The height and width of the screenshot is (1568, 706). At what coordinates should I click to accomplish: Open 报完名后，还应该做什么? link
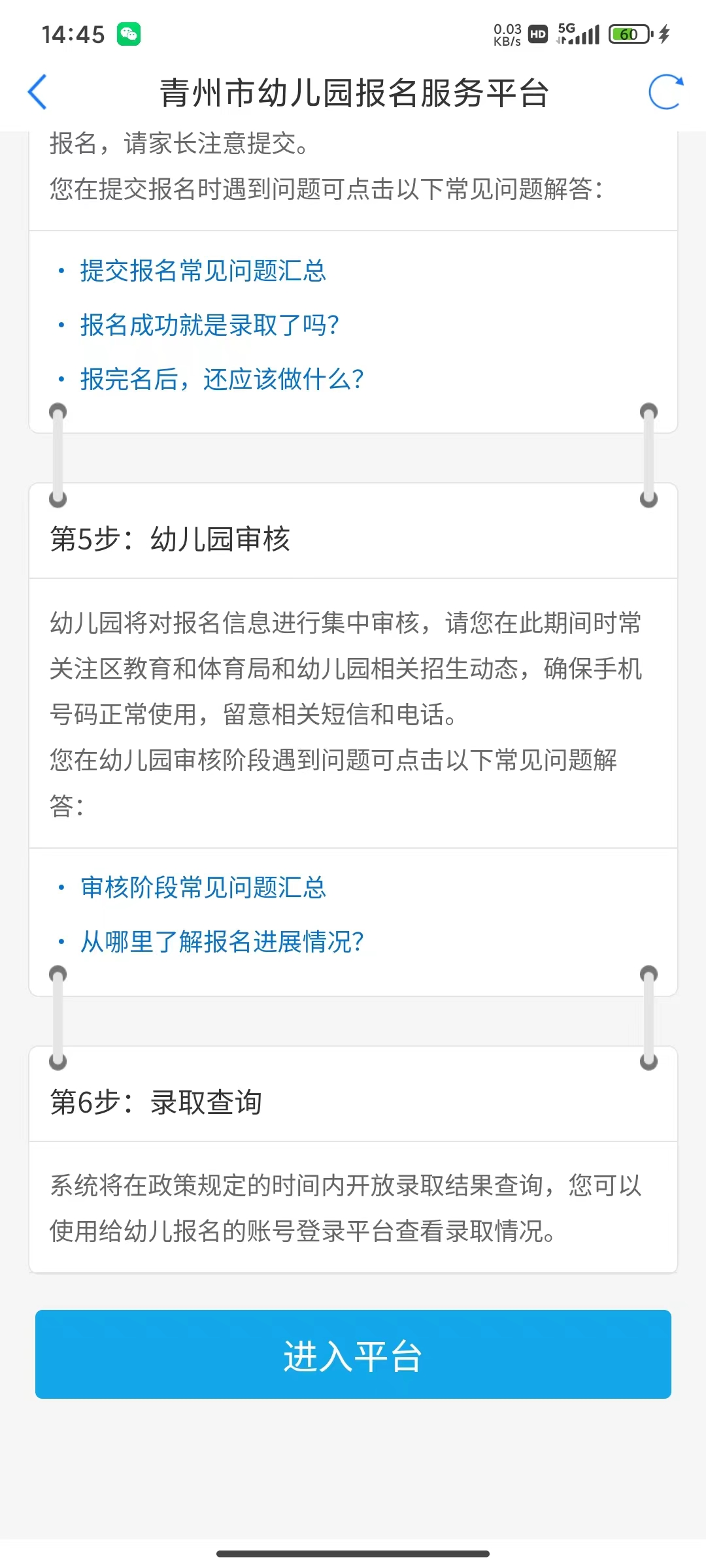point(222,380)
